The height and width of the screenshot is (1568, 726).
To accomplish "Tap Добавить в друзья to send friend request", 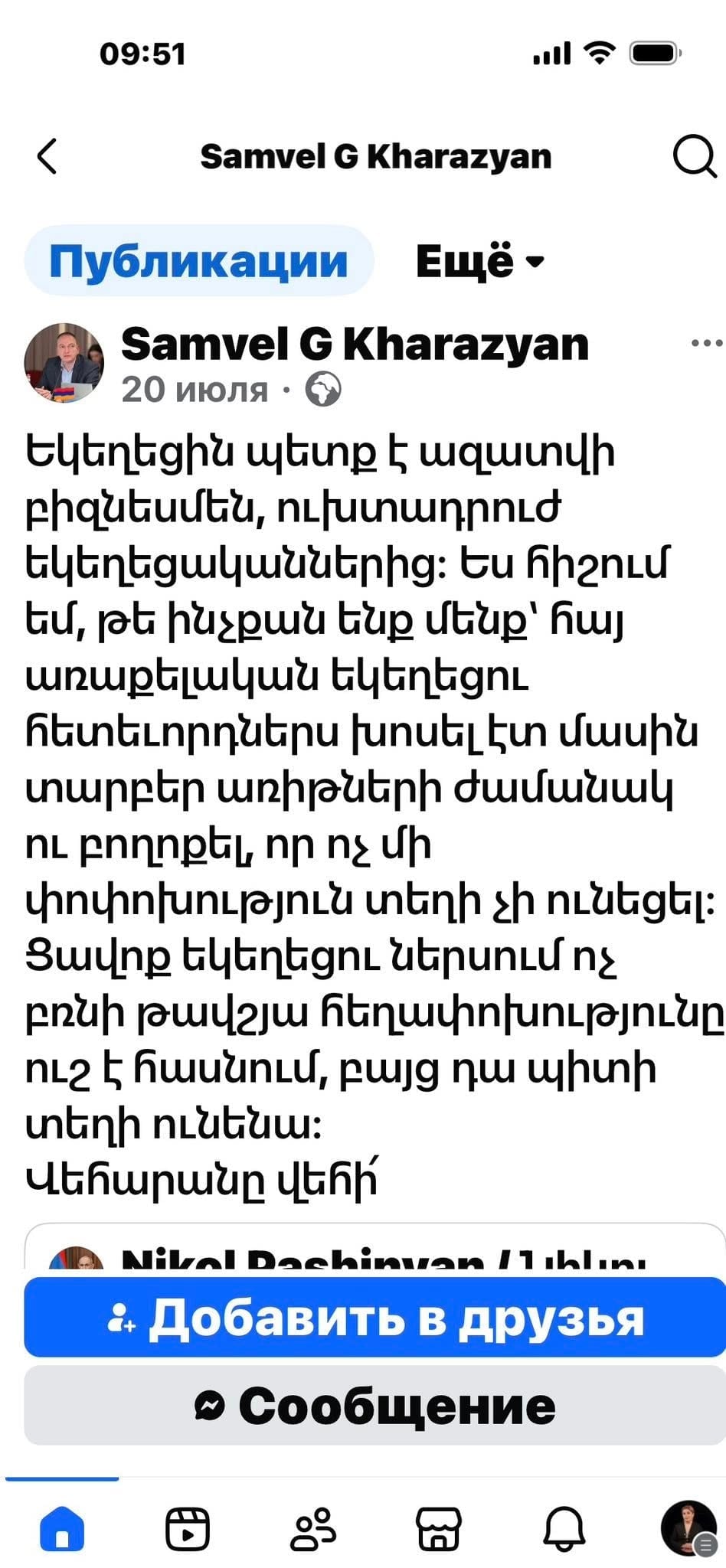I will (375, 1318).
